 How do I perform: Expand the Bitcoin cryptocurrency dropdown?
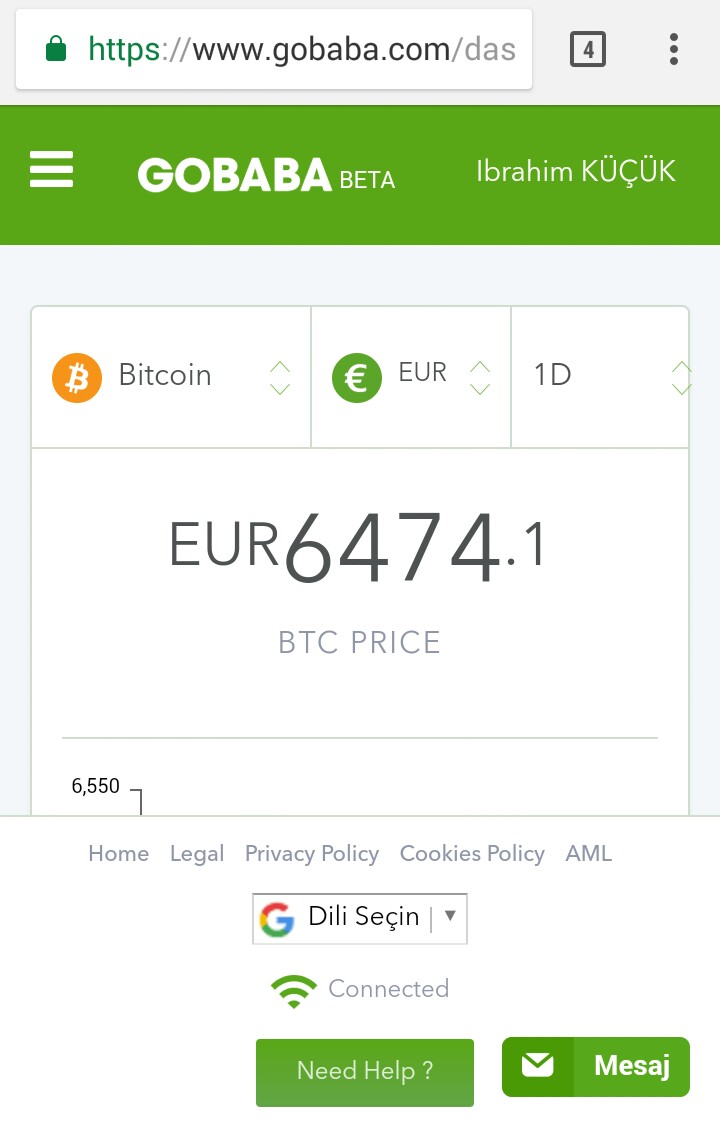click(x=171, y=376)
